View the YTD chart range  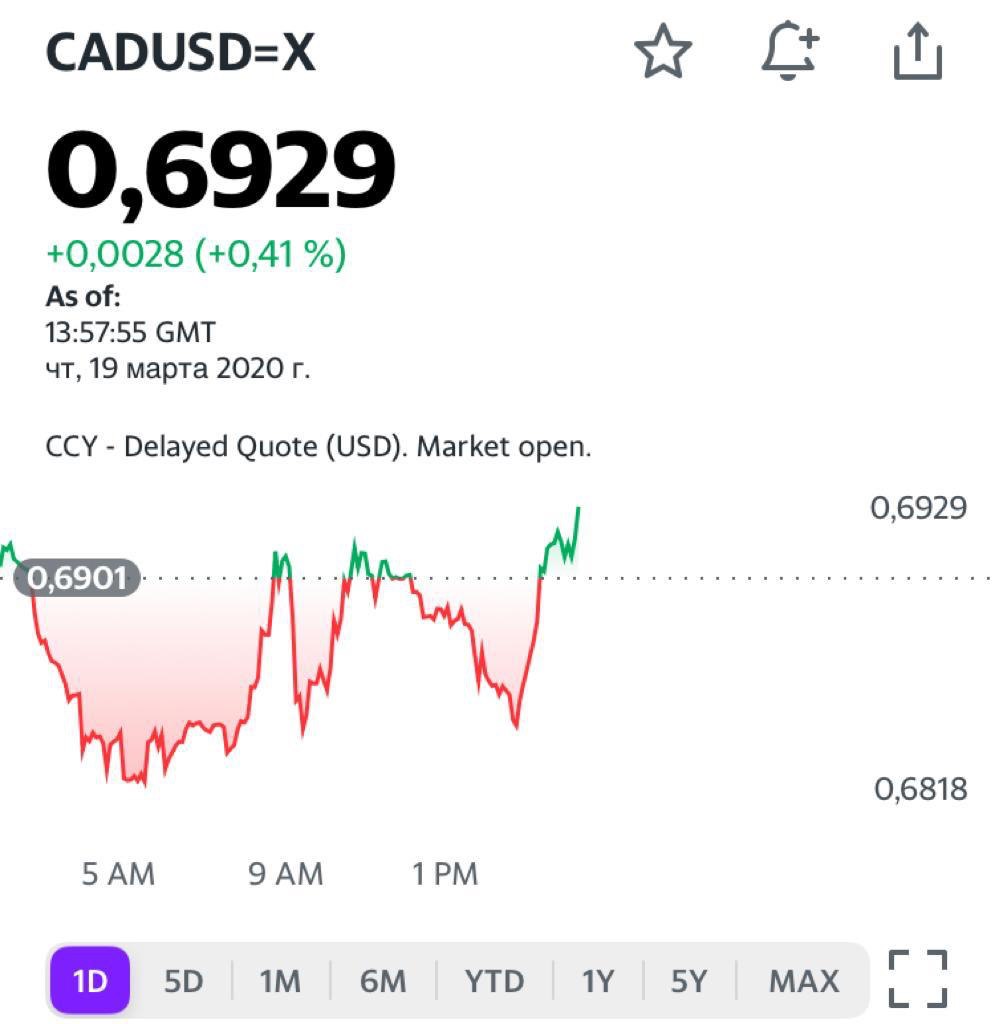pyautogui.click(x=494, y=981)
